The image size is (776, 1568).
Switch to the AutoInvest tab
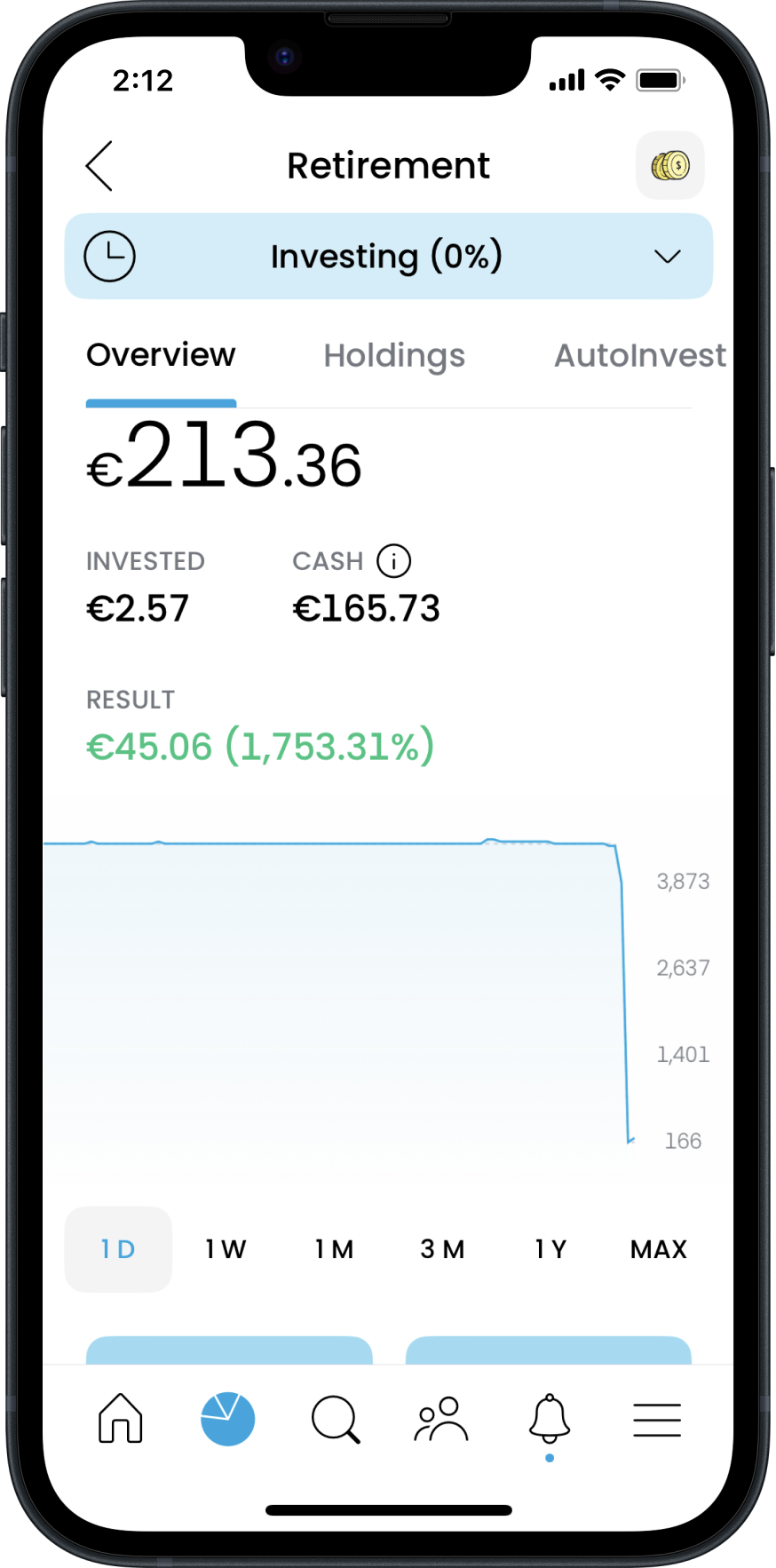coord(640,355)
